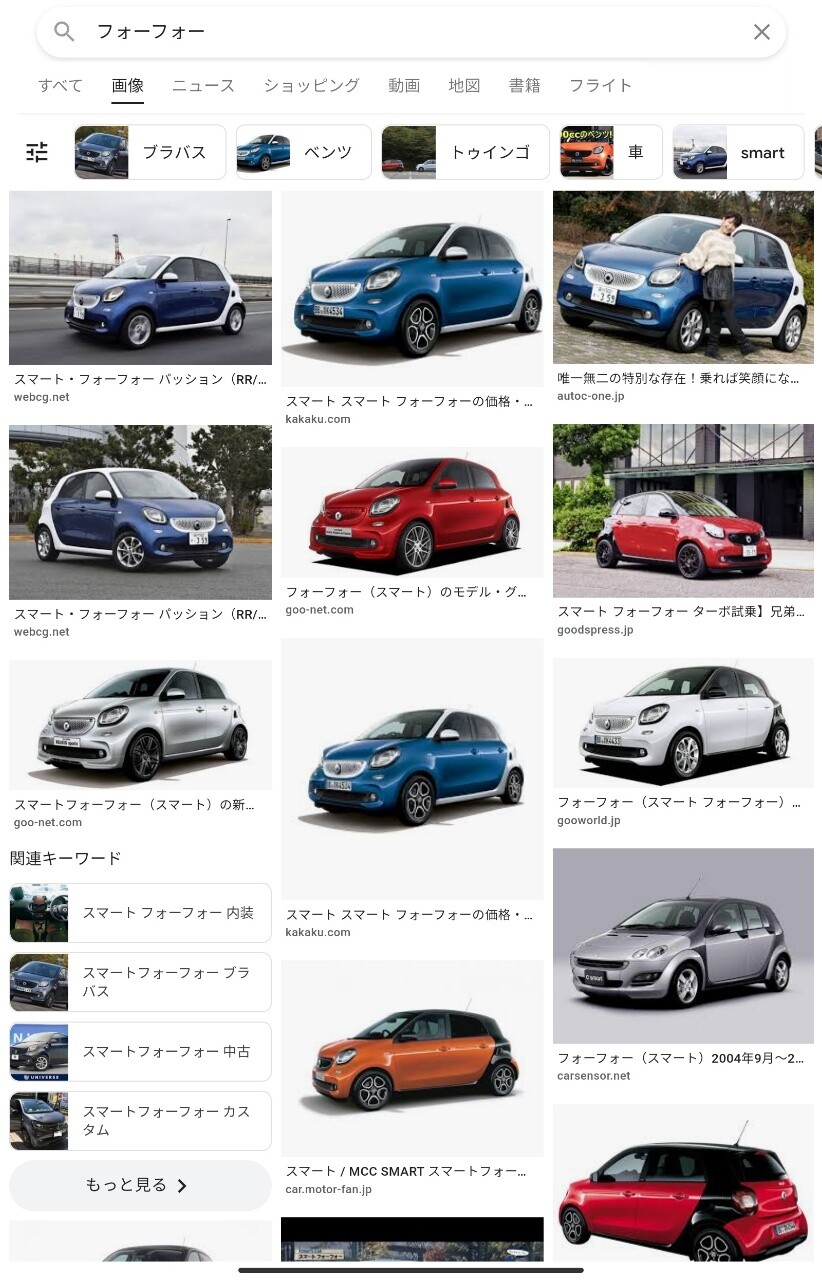Switch to the ニュース tab

[203, 86]
